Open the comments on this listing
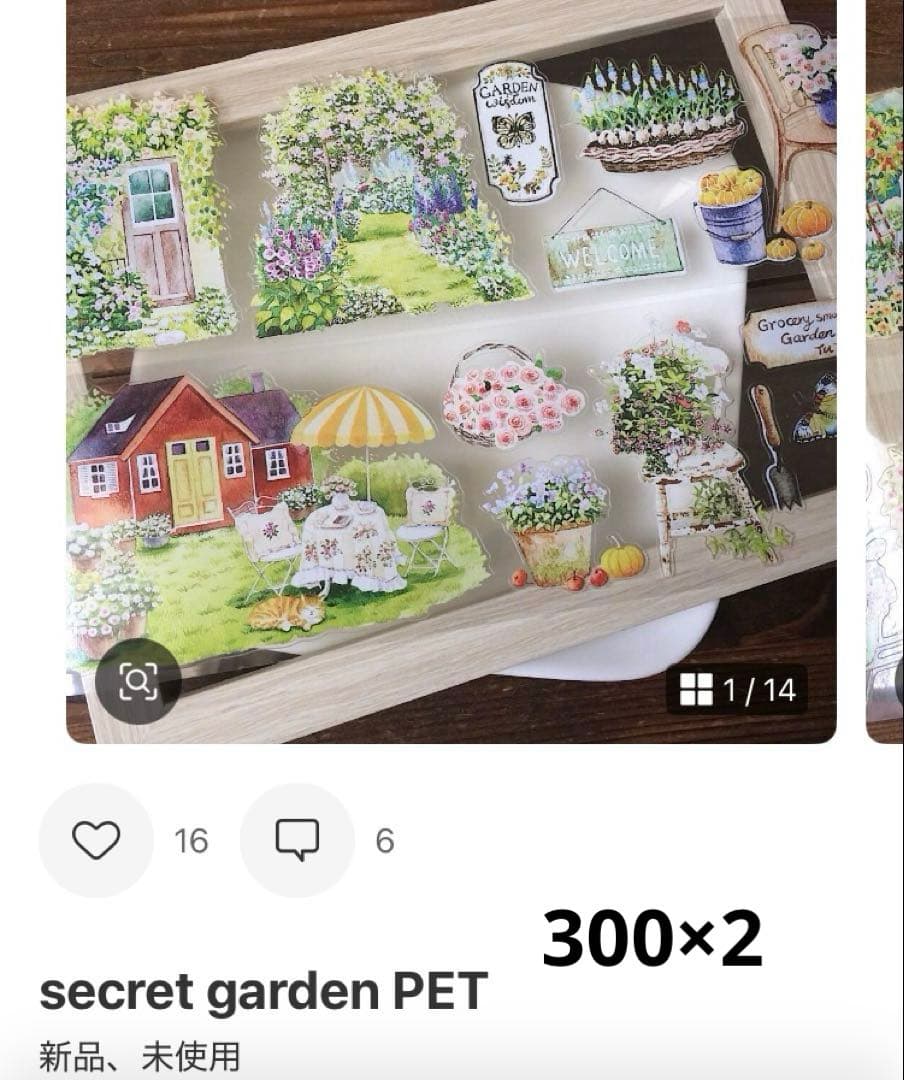 [x=297, y=840]
